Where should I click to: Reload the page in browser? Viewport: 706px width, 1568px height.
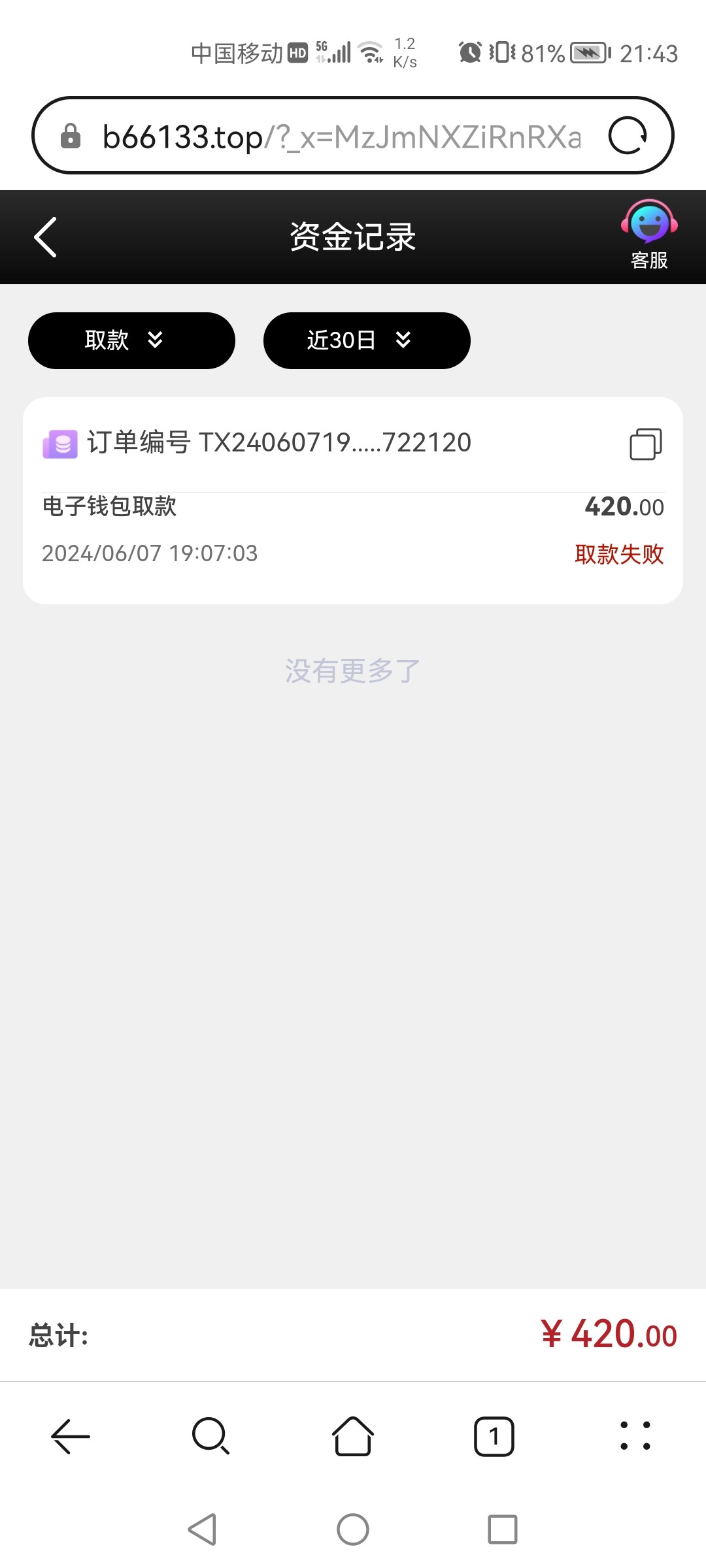[628, 136]
